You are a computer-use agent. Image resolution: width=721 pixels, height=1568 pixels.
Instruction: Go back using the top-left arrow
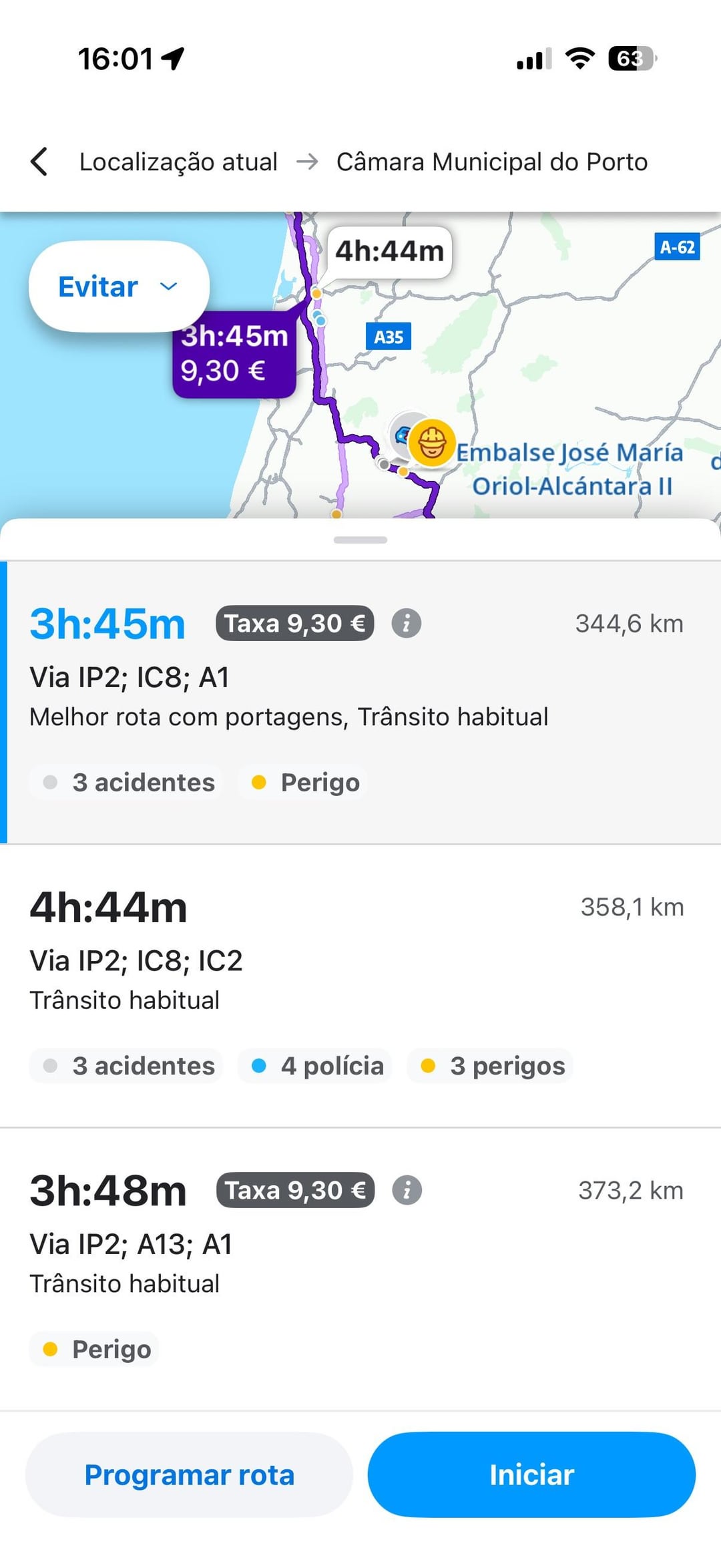pos(39,162)
